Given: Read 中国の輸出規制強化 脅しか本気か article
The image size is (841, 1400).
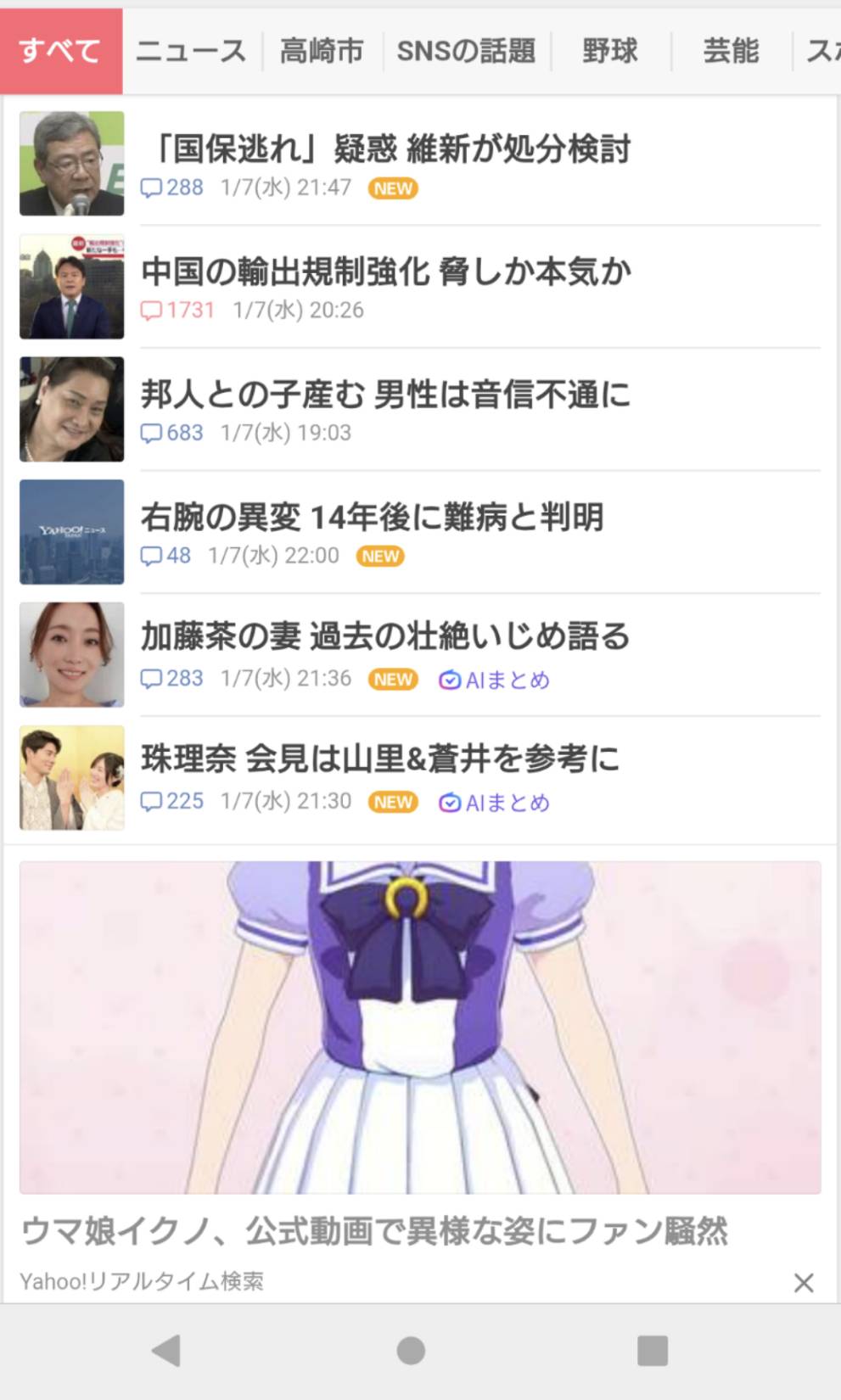Looking at the screenshot, I should coord(386,272).
